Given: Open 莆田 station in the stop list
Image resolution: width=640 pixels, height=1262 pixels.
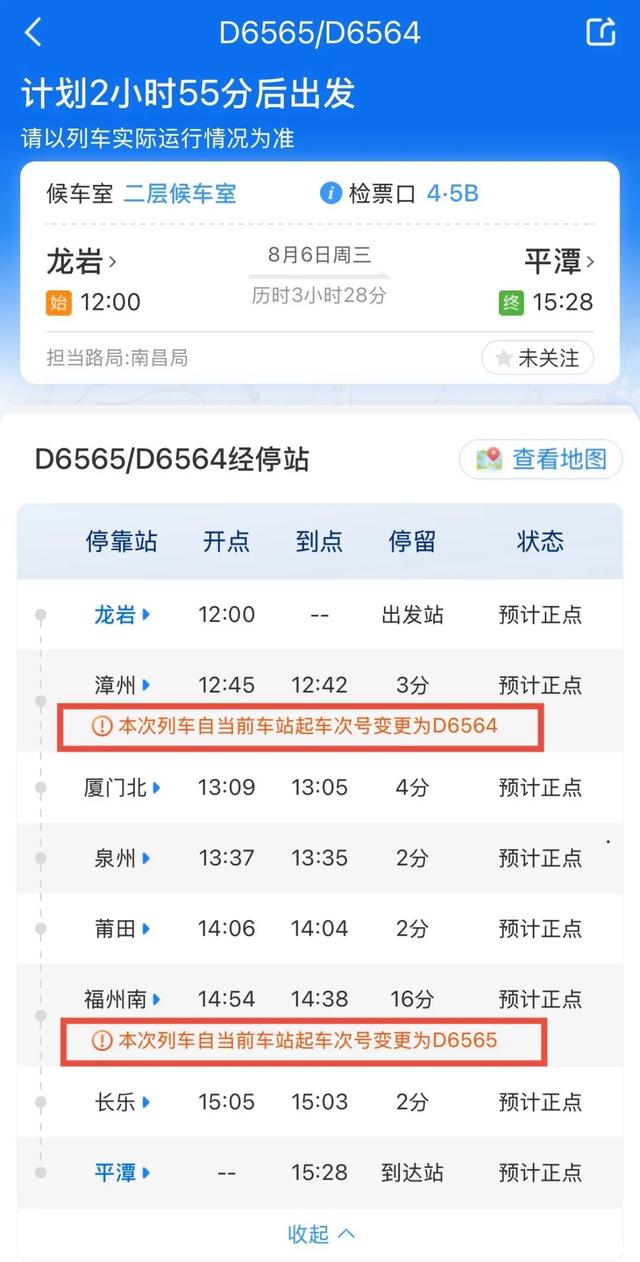Looking at the screenshot, I should tap(122, 928).
